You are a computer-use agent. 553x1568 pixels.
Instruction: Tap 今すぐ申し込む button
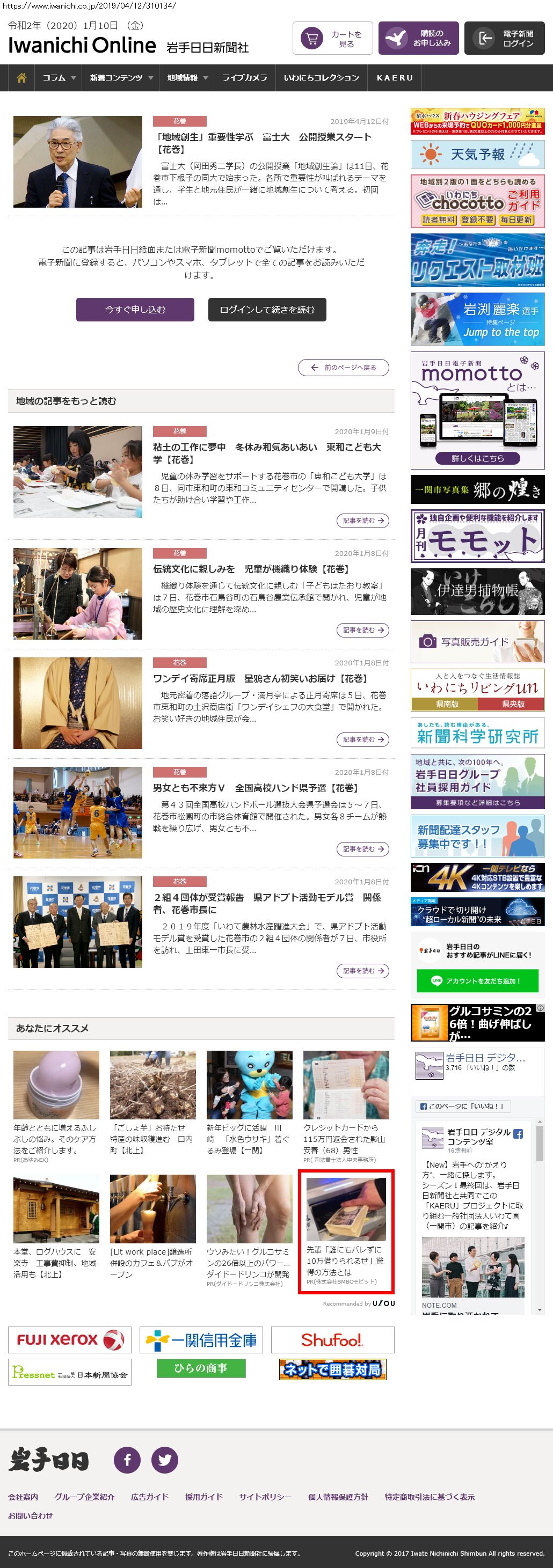[x=135, y=309]
